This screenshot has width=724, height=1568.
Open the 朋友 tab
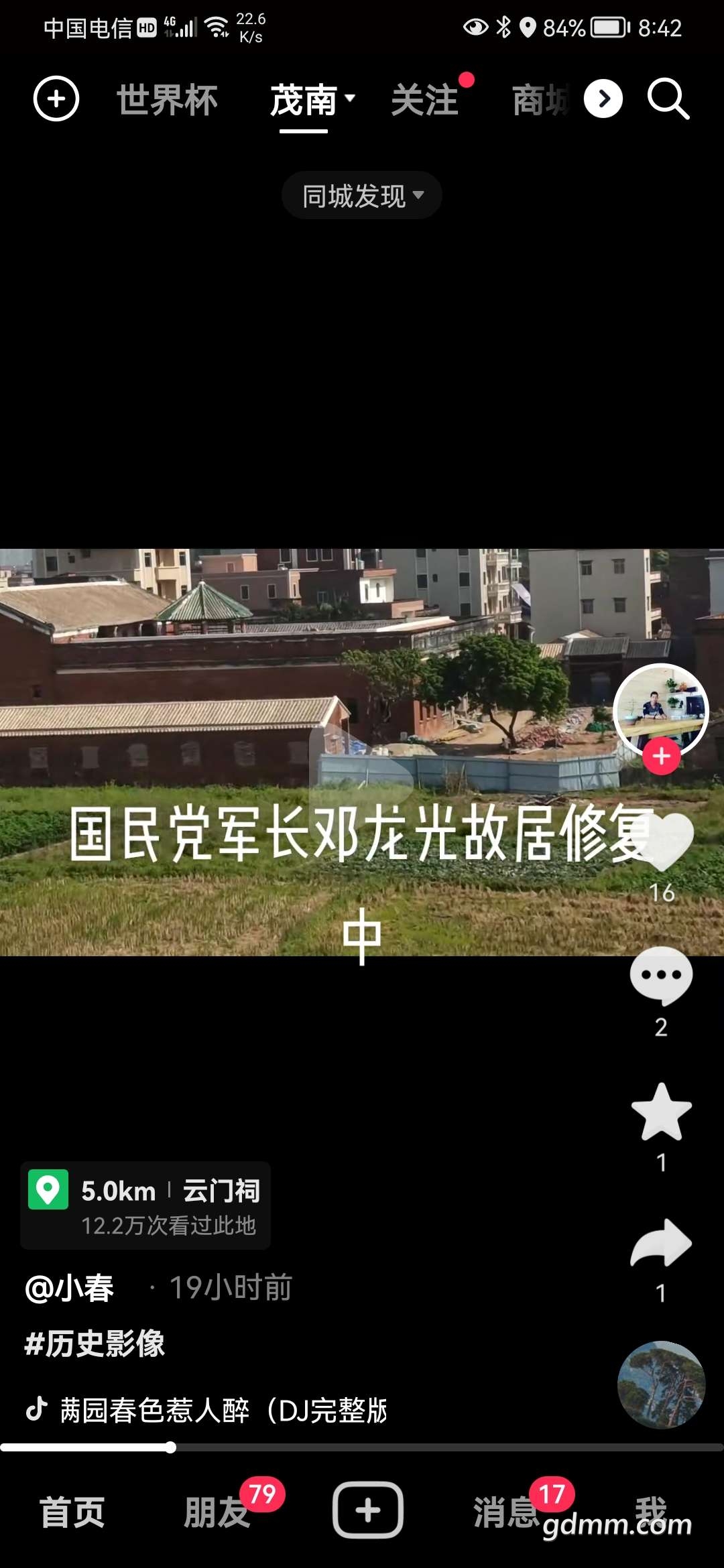pos(217,1512)
